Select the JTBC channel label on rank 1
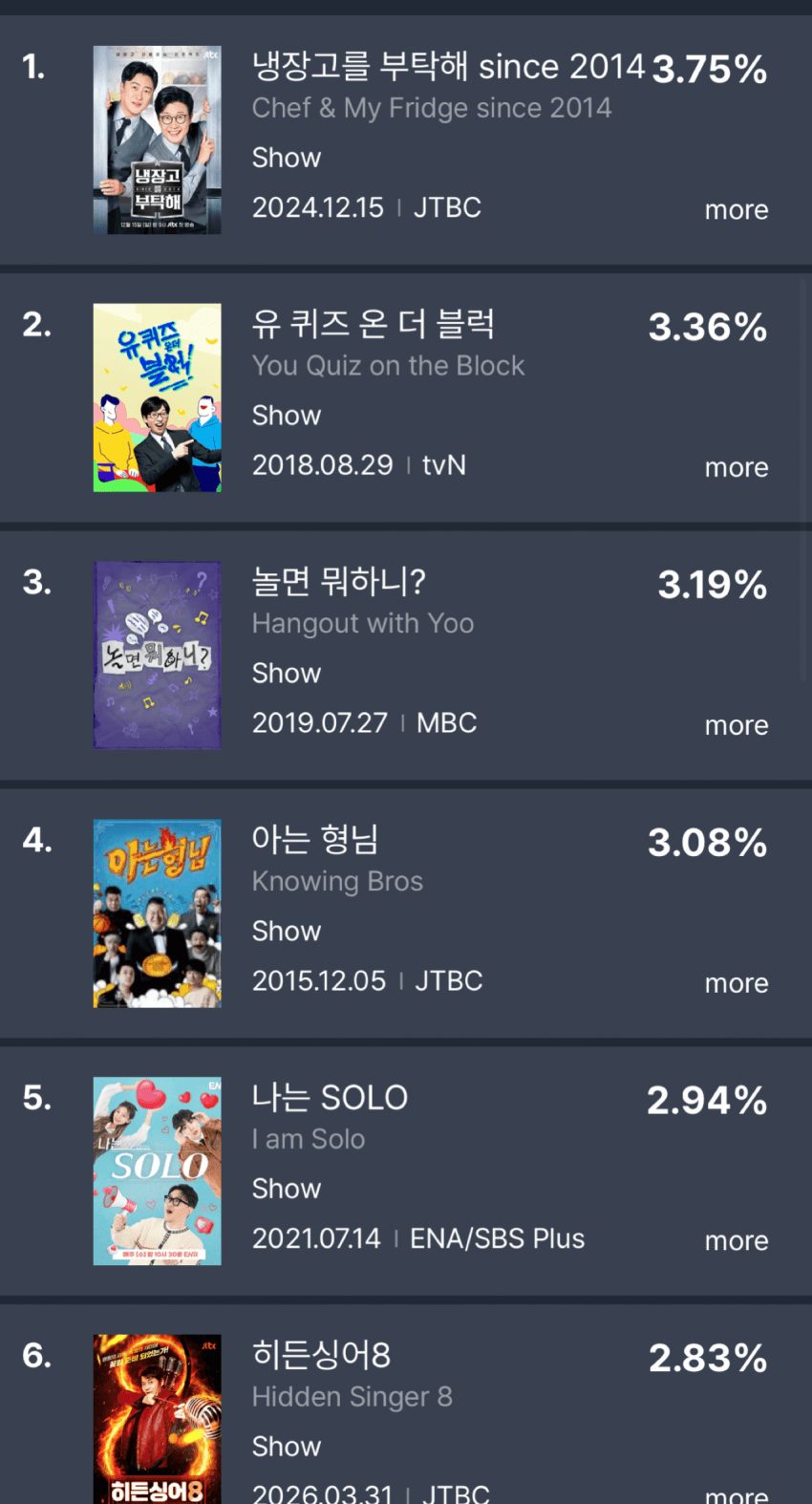This screenshot has width=812, height=1504. click(x=447, y=206)
